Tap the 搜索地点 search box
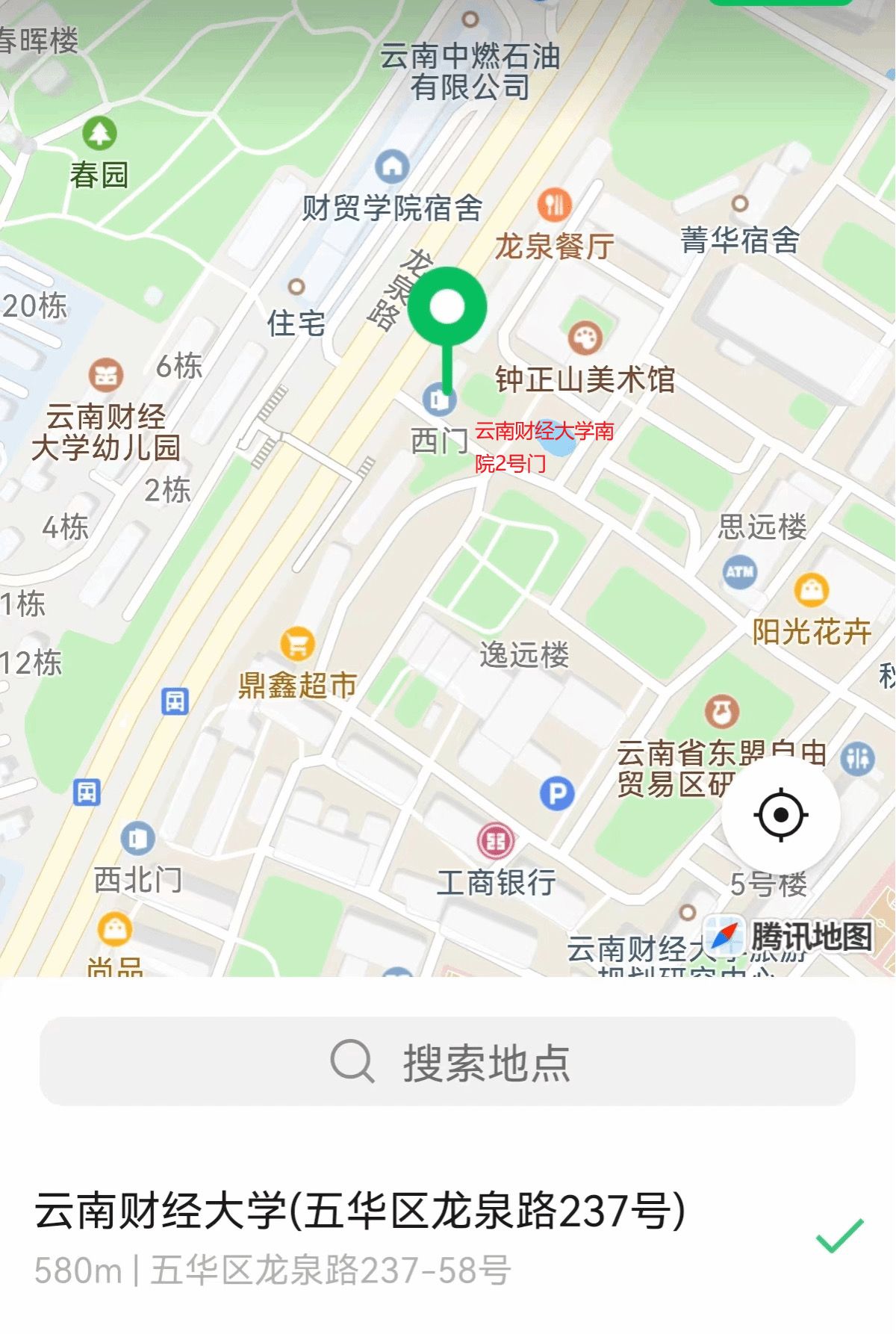Viewport: 896px width, 1334px height. [x=447, y=1061]
